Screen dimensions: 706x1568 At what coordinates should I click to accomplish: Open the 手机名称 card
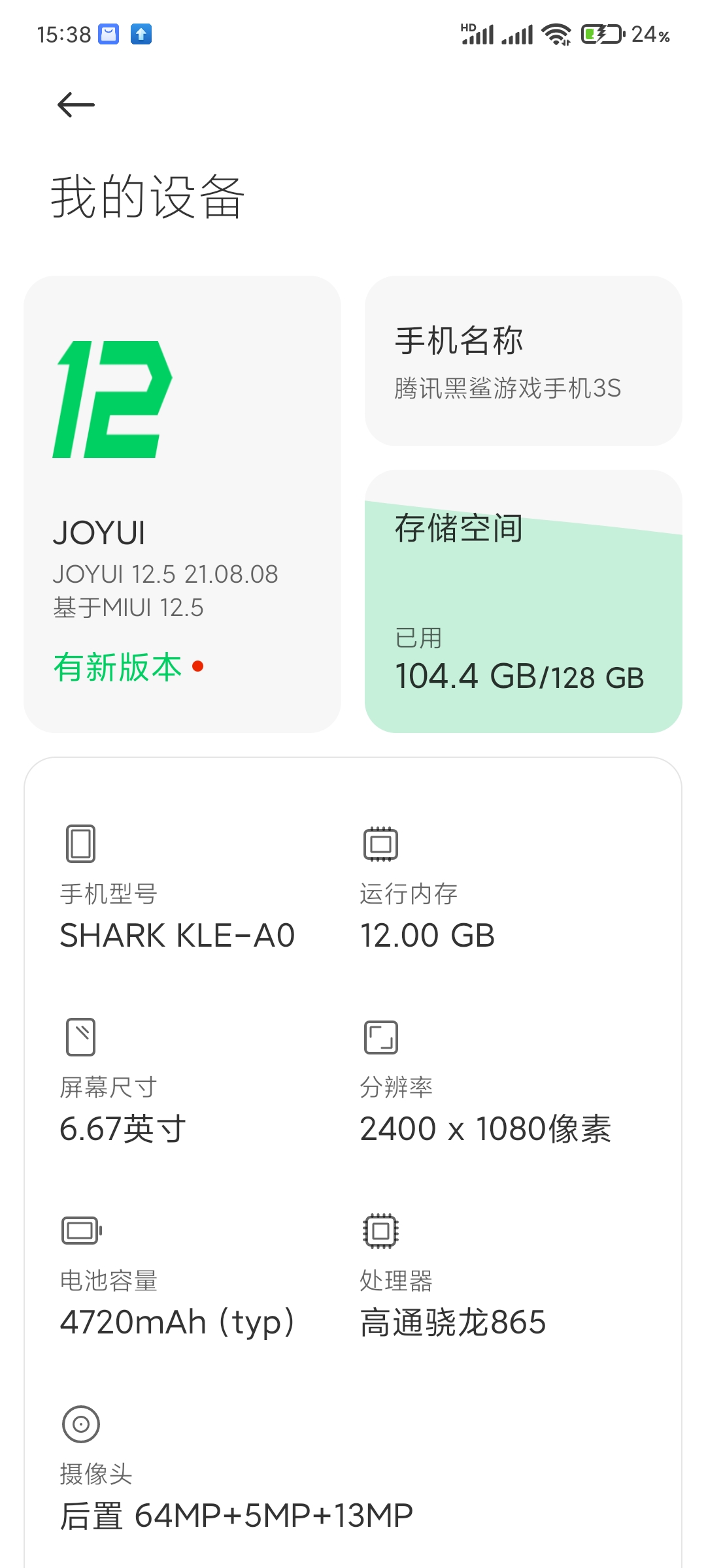click(x=523, y=361)
